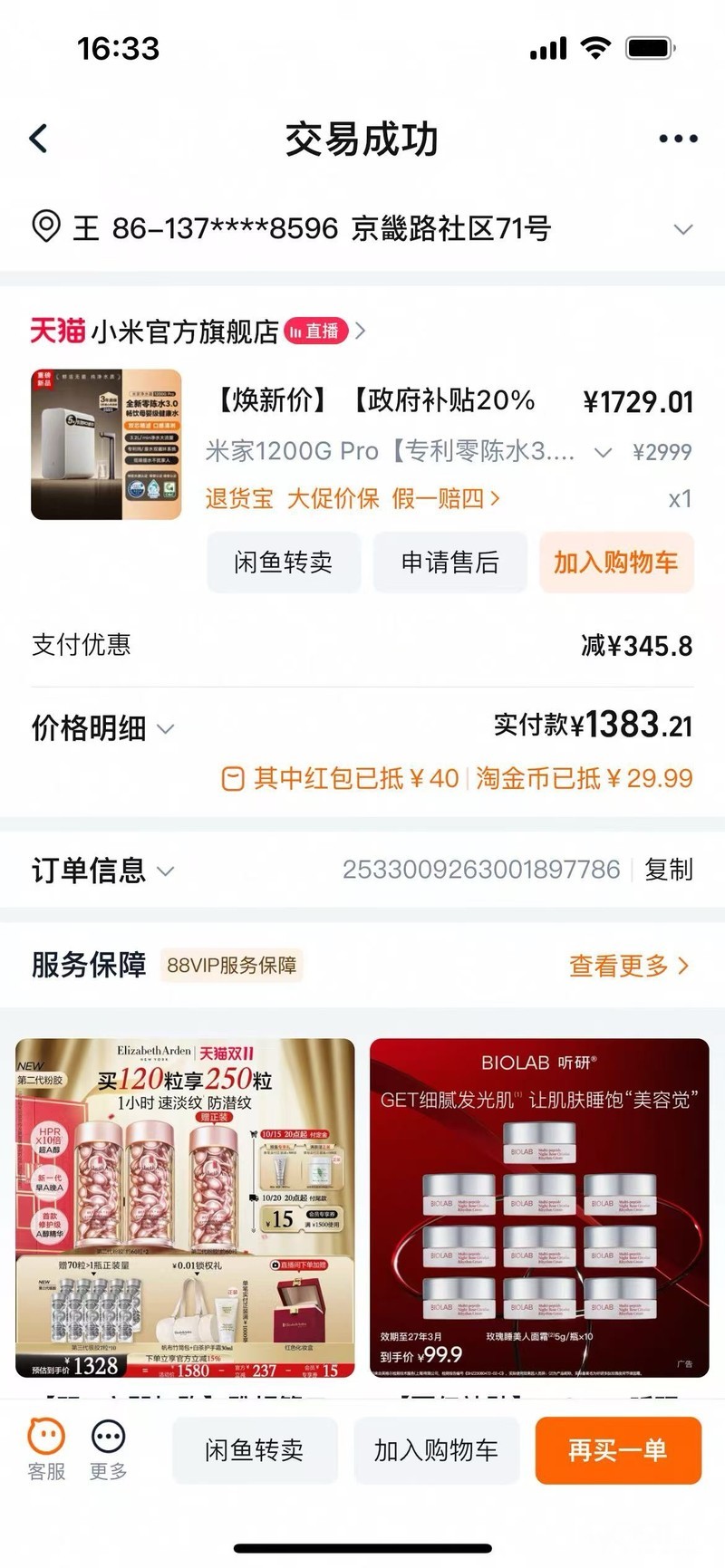725x1568 pixels.
Task: Go back with the top-left arrow
Action: [x=39, y=139]
